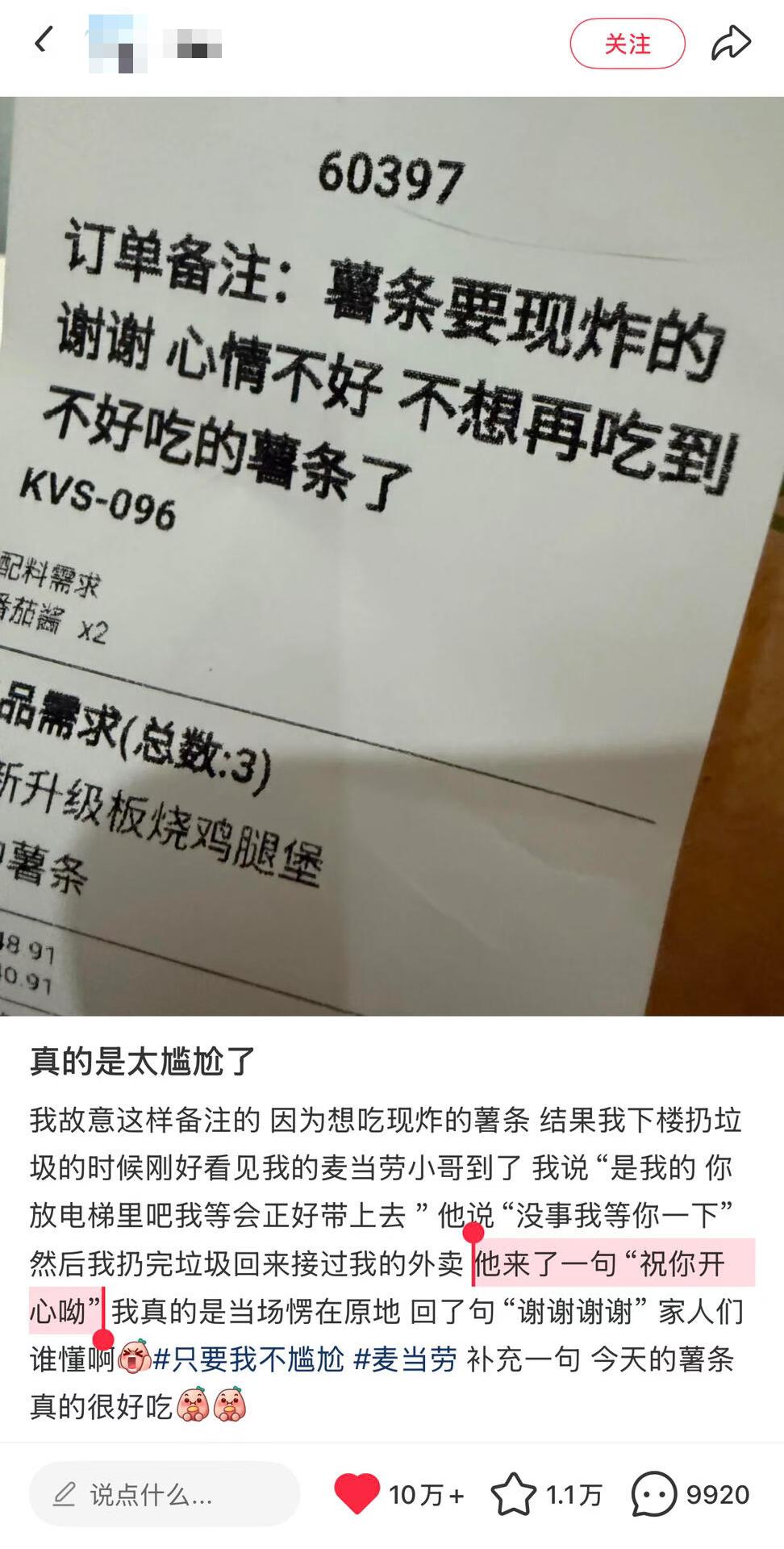
Task: Open the receipt photo in full view
Action: 392,557
